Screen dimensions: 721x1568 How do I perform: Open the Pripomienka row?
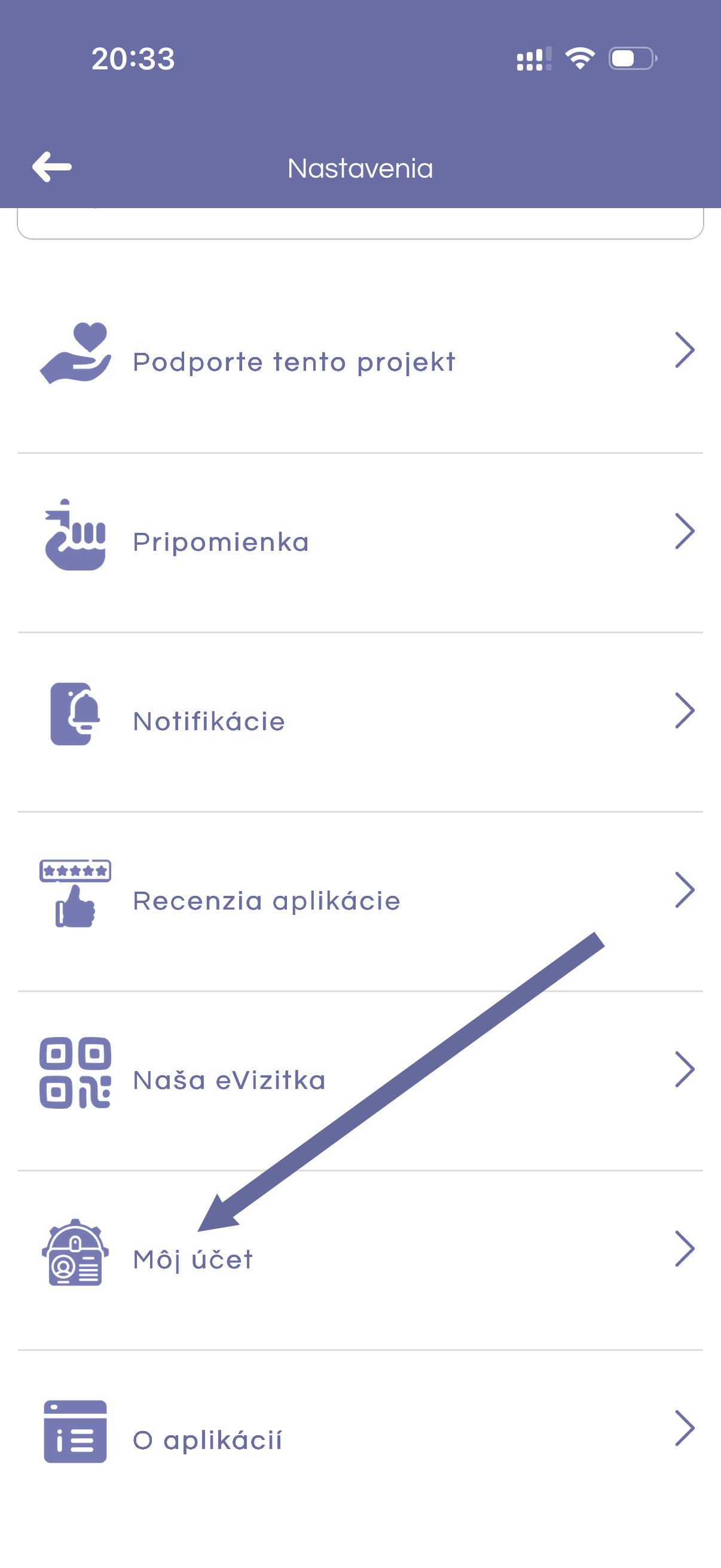(221, 542)
